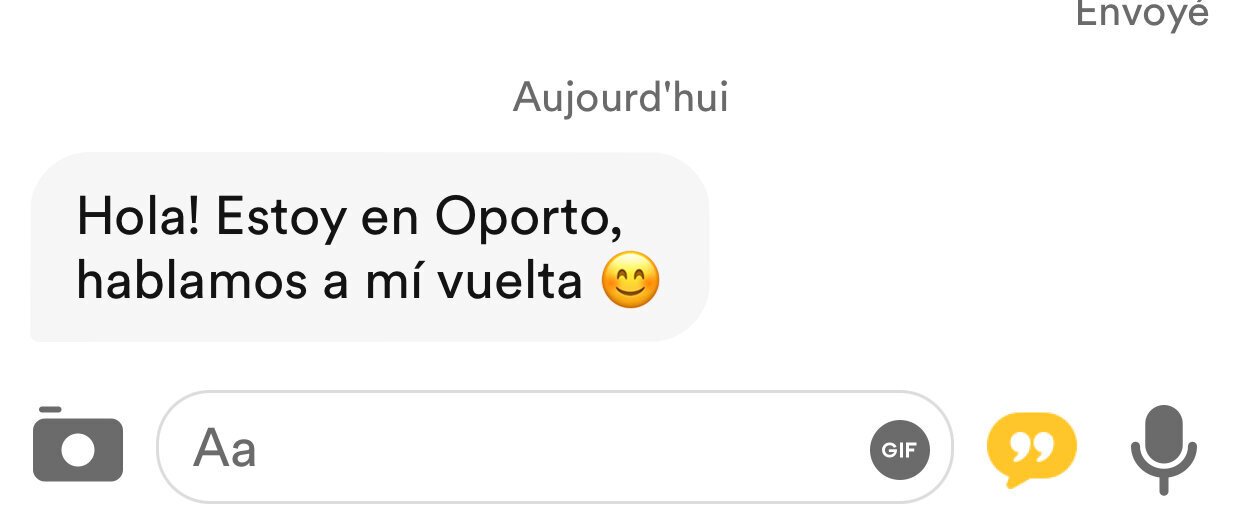This screenshot has height=522, width=1242.
Task: Open the camera to send a photo
Action: [78, 447]
